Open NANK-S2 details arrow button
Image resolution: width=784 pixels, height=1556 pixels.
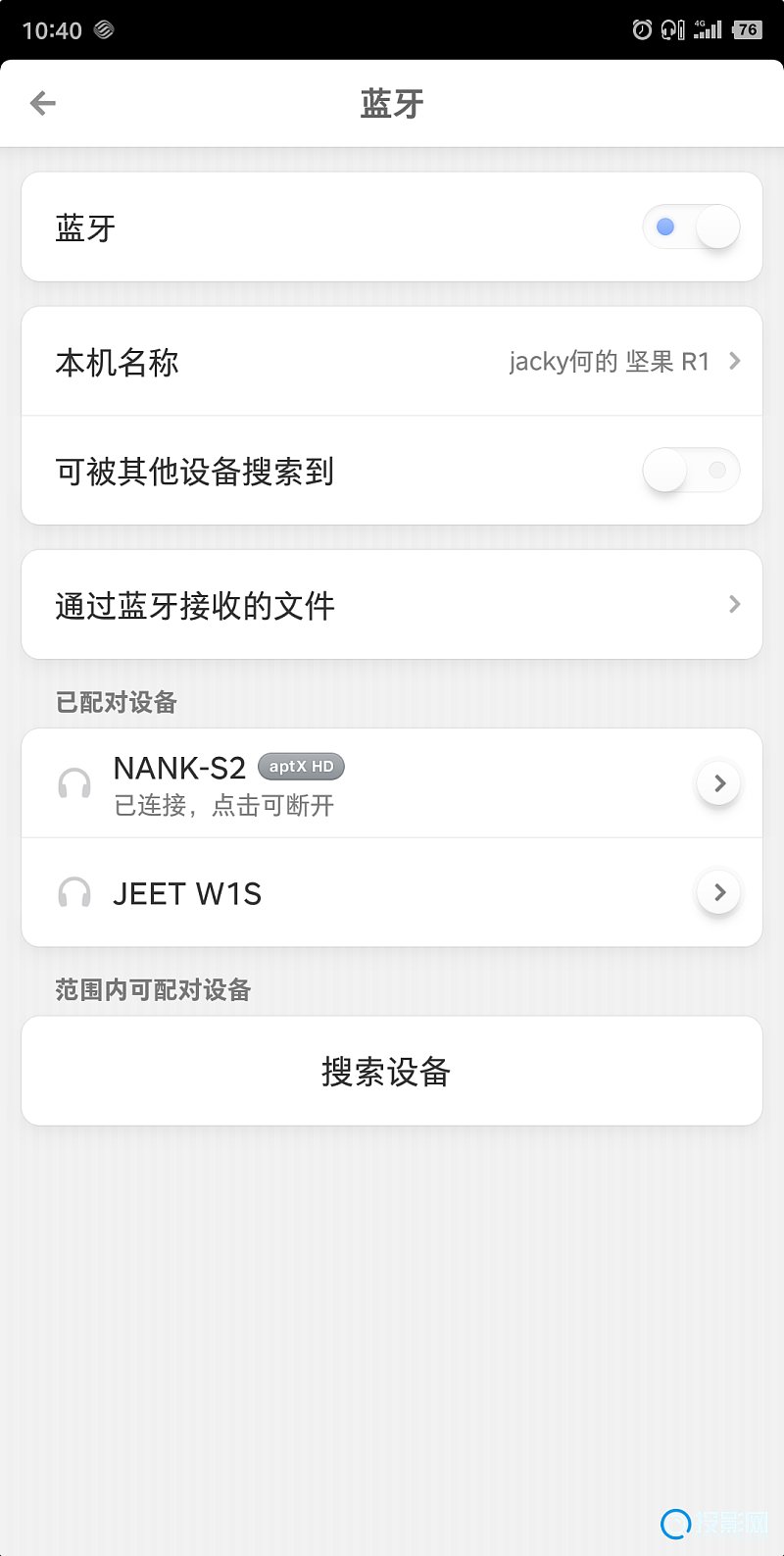(719, 783)
